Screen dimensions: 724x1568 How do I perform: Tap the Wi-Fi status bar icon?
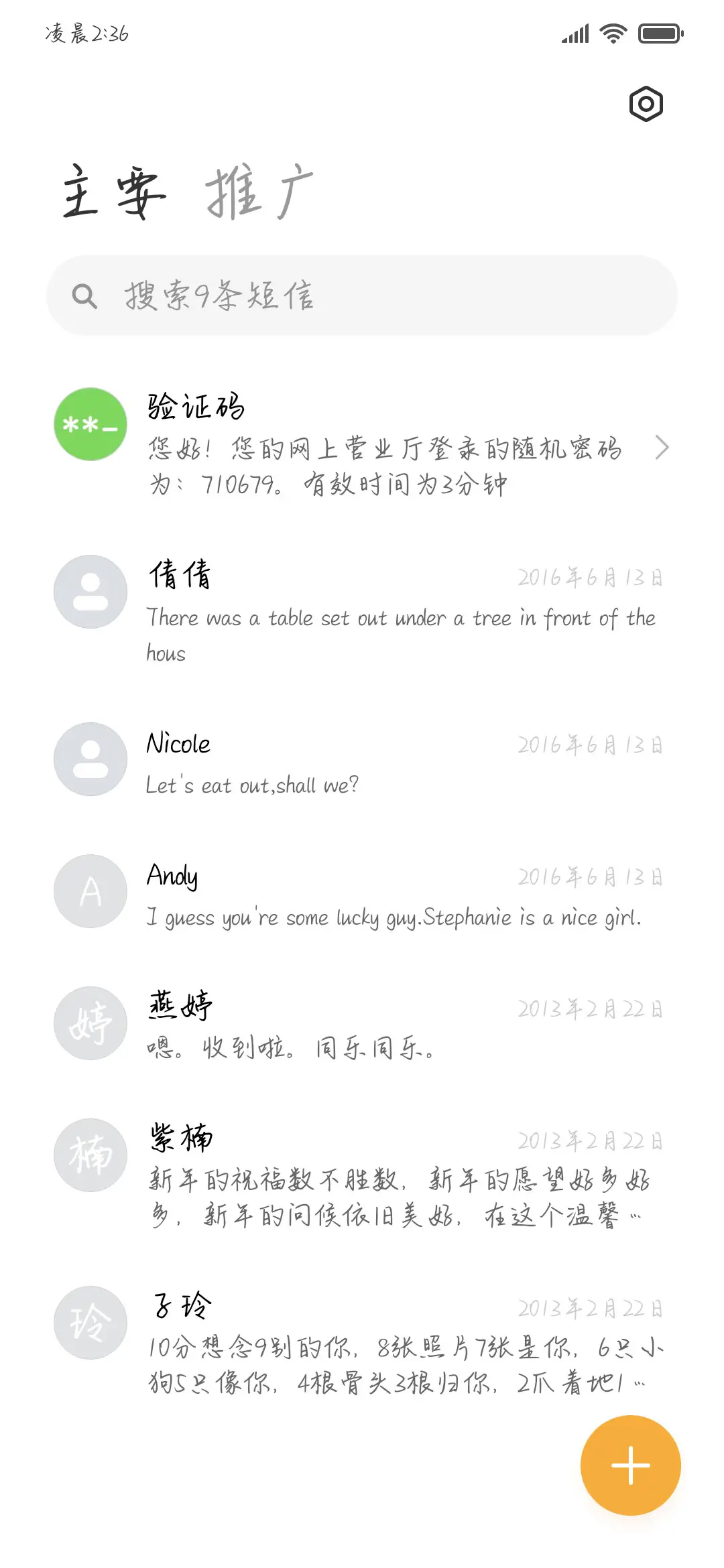pyautogui.click(x=612, y=32)
